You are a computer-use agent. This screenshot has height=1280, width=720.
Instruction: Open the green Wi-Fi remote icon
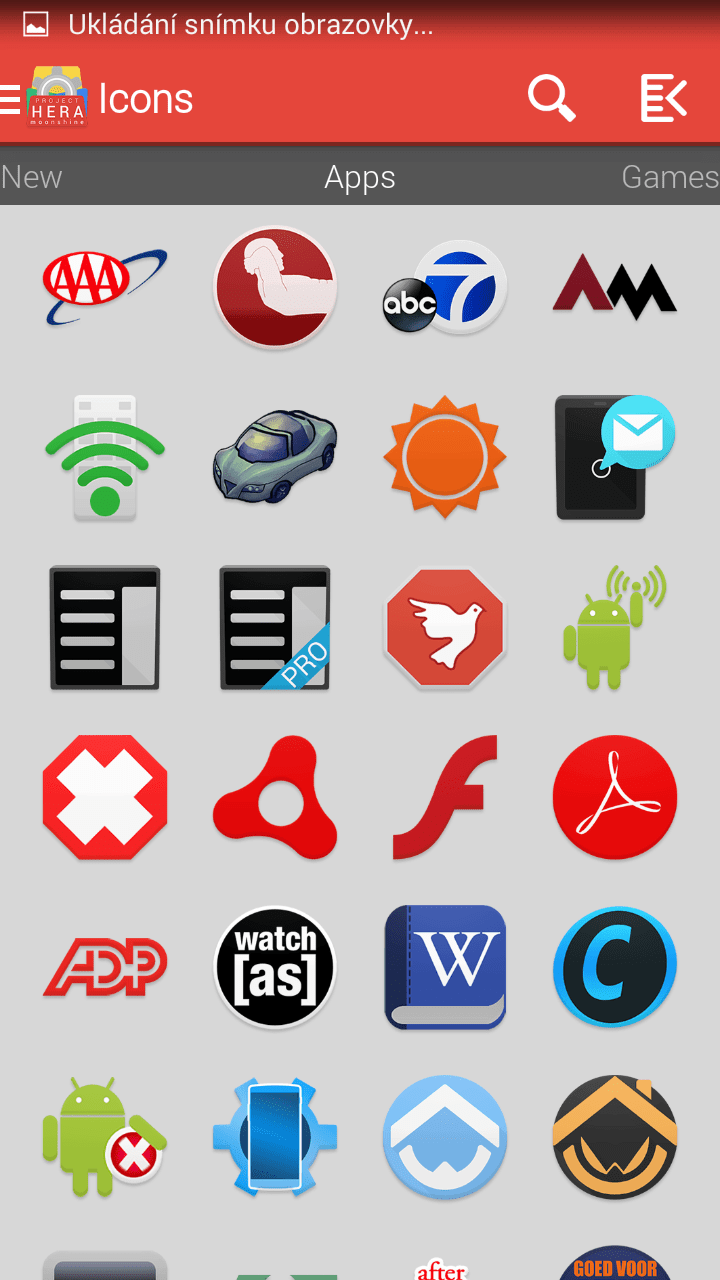(104, 457)
